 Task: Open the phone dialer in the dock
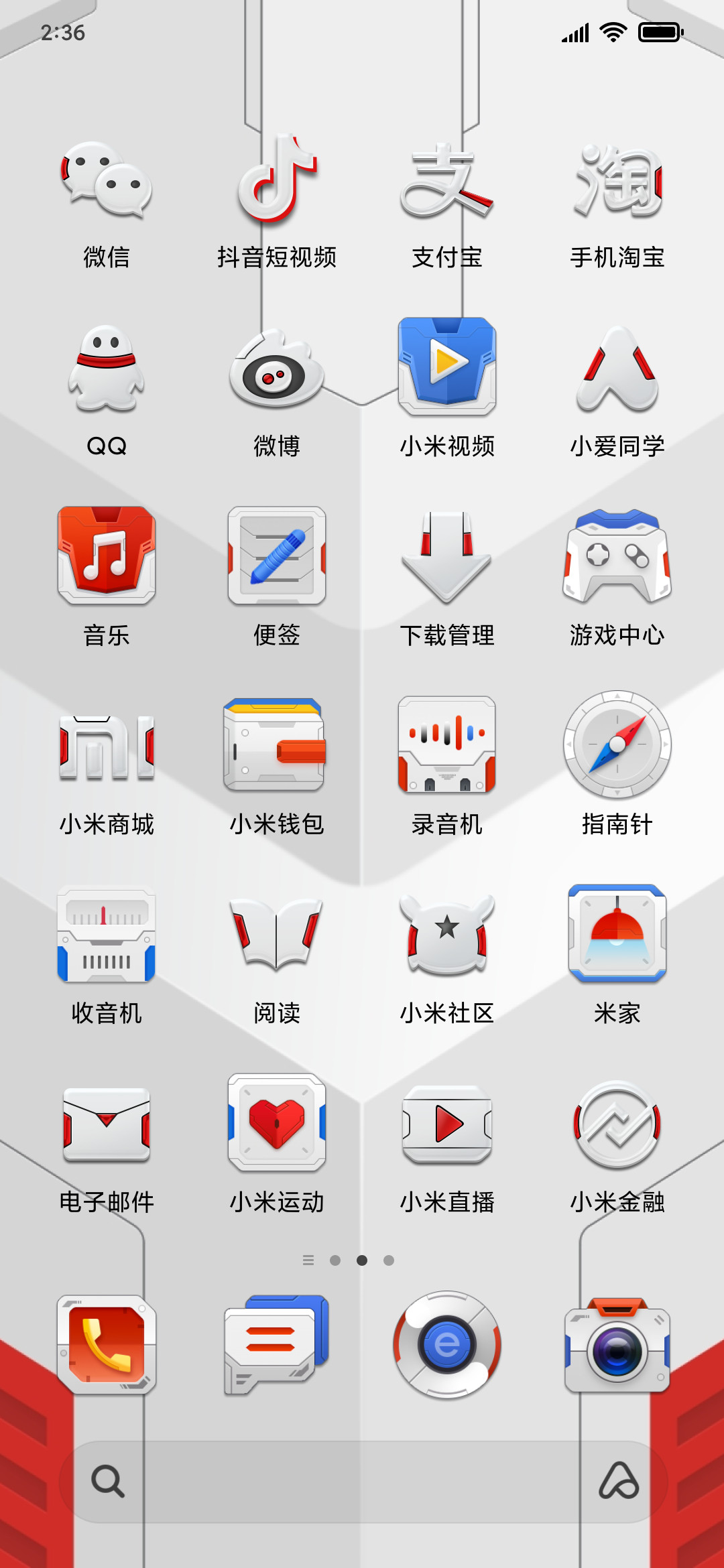pos(107,1345)
